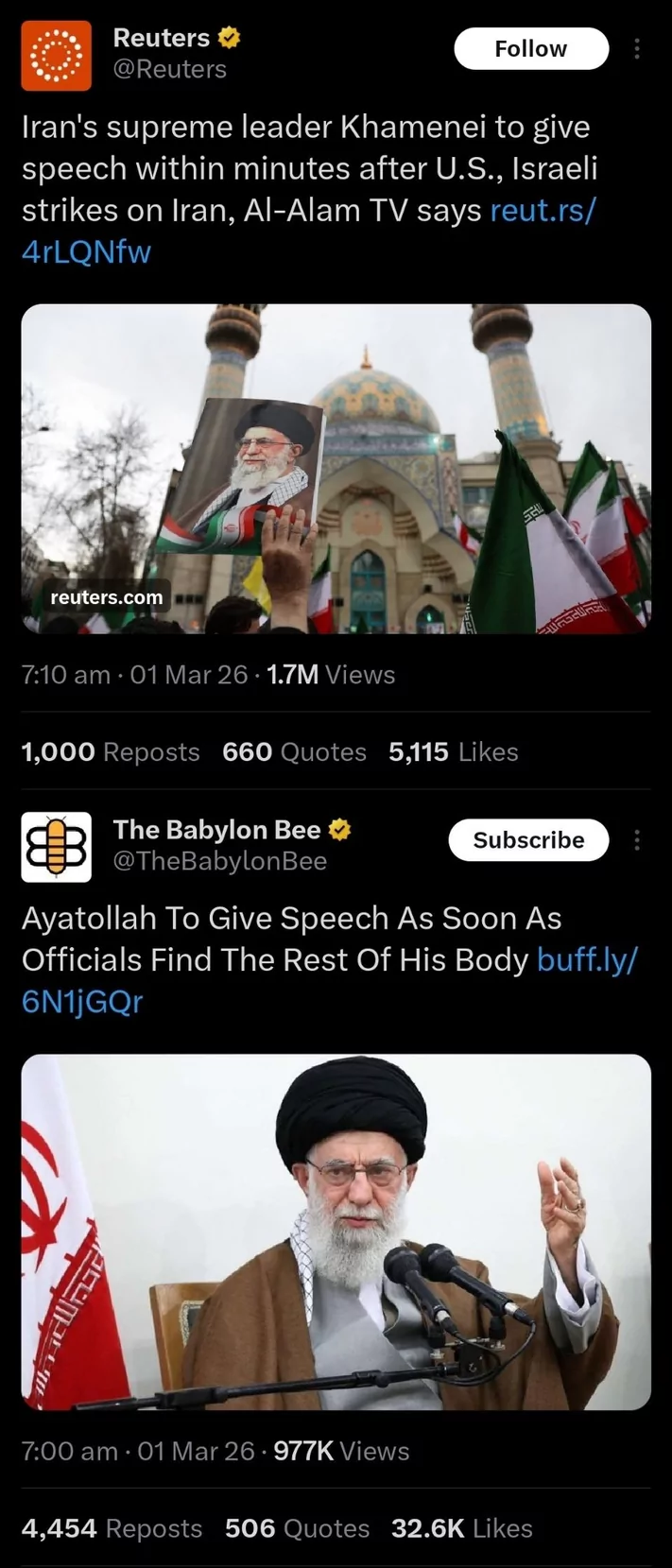
Task: Follow the Reuters account
Action: (531, 49)
